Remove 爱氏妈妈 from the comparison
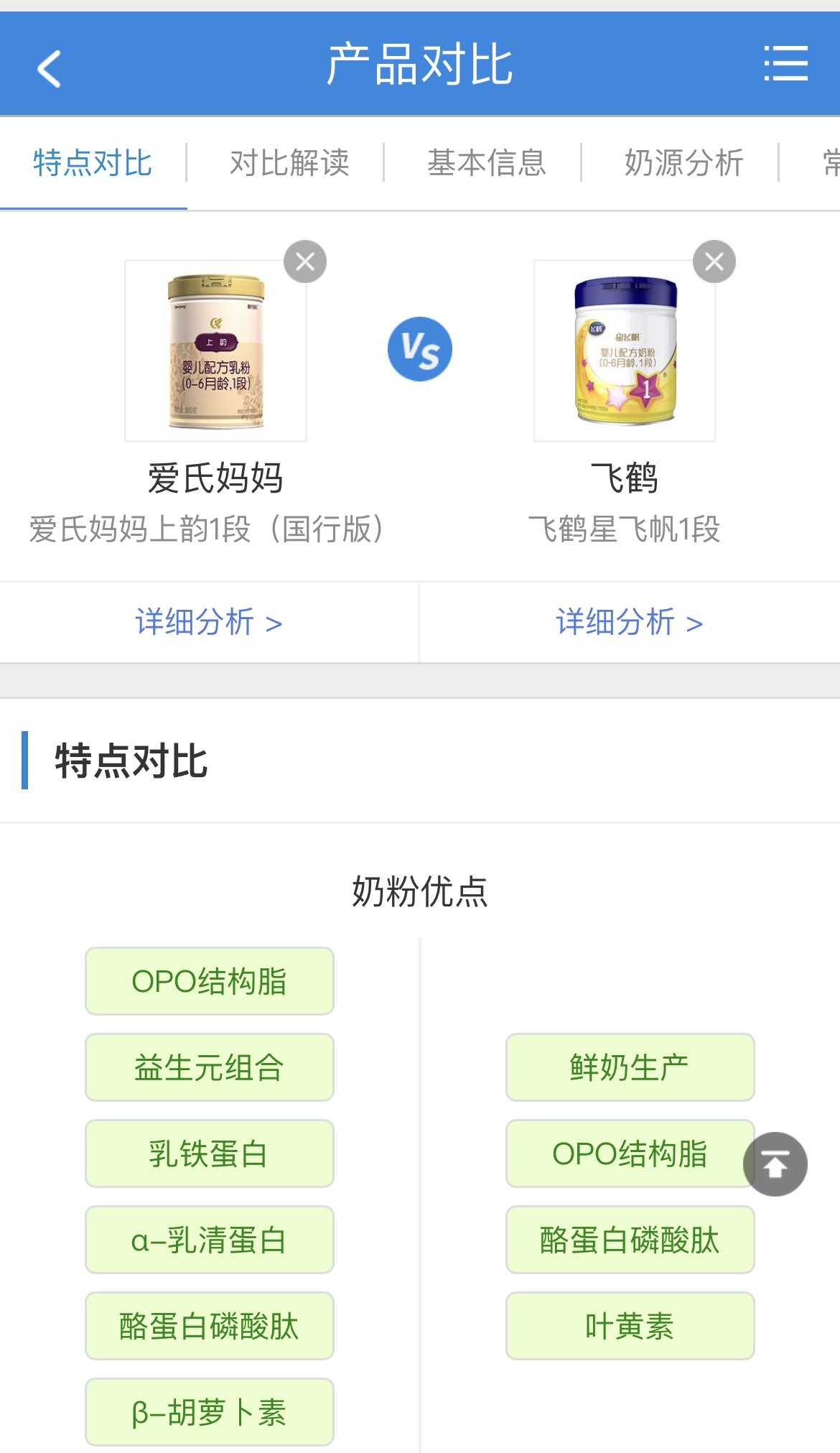Screen dimensions: 840x1453 [x=305, y=261]
